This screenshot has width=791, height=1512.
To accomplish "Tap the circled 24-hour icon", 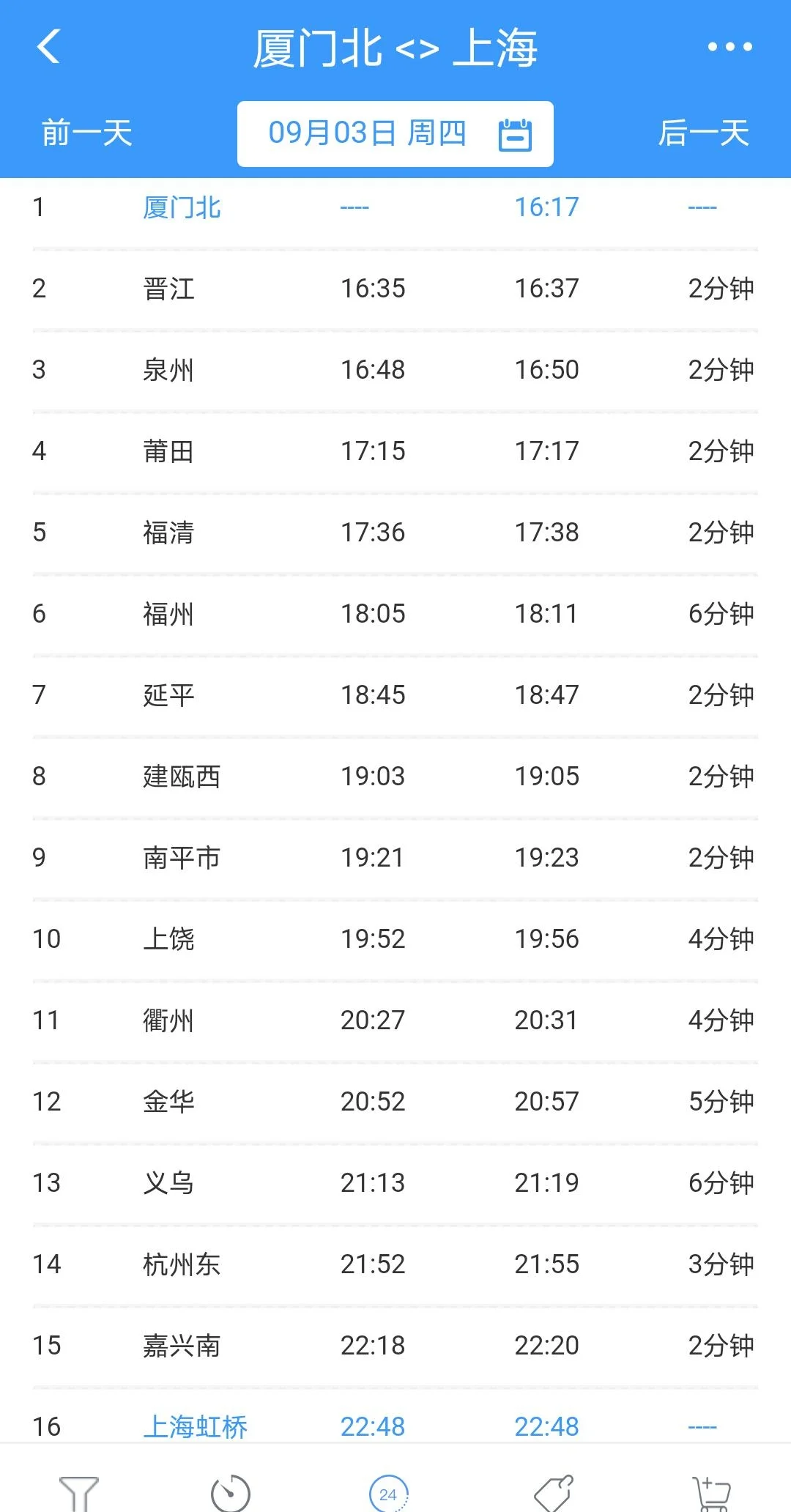I will (390, 1487).
